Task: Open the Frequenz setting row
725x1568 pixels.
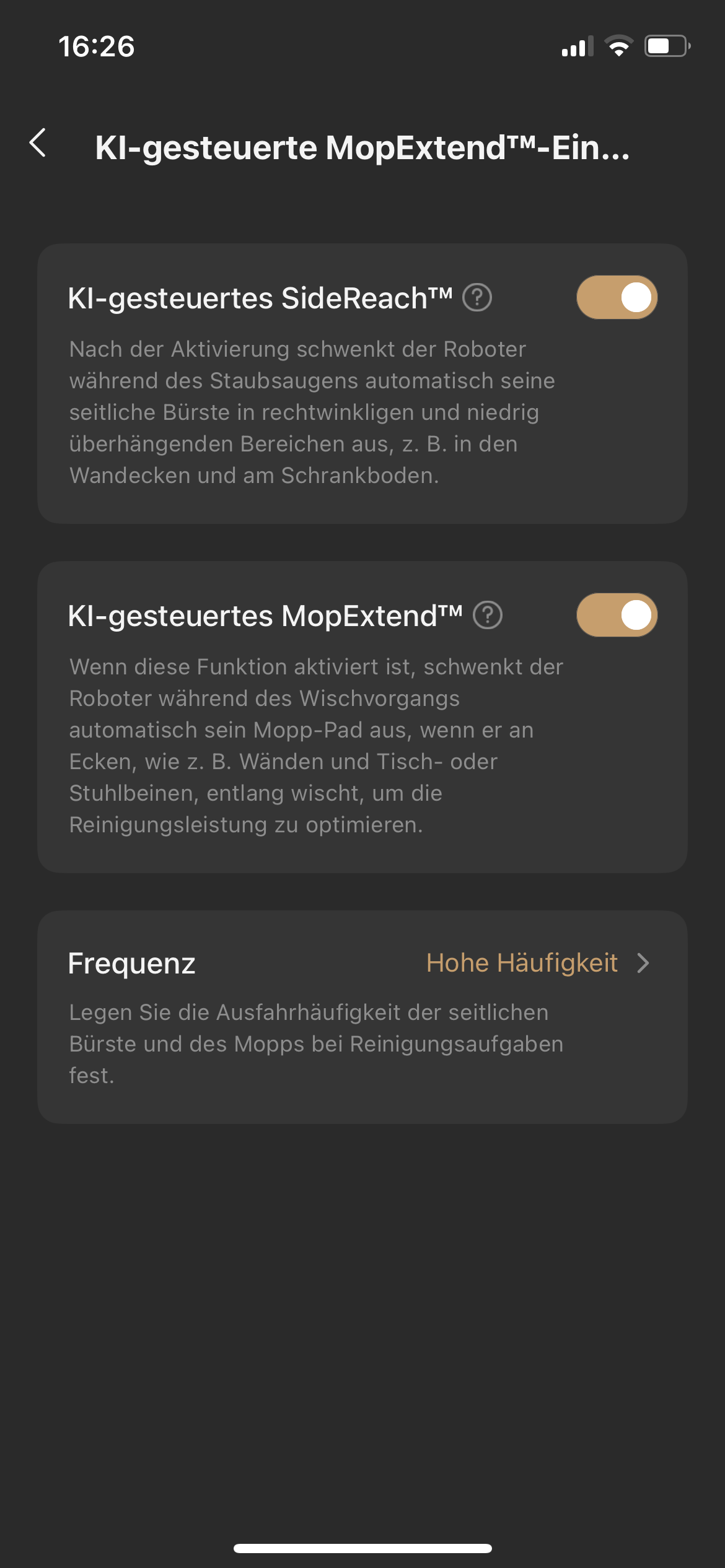Action: coord(362,1017)
